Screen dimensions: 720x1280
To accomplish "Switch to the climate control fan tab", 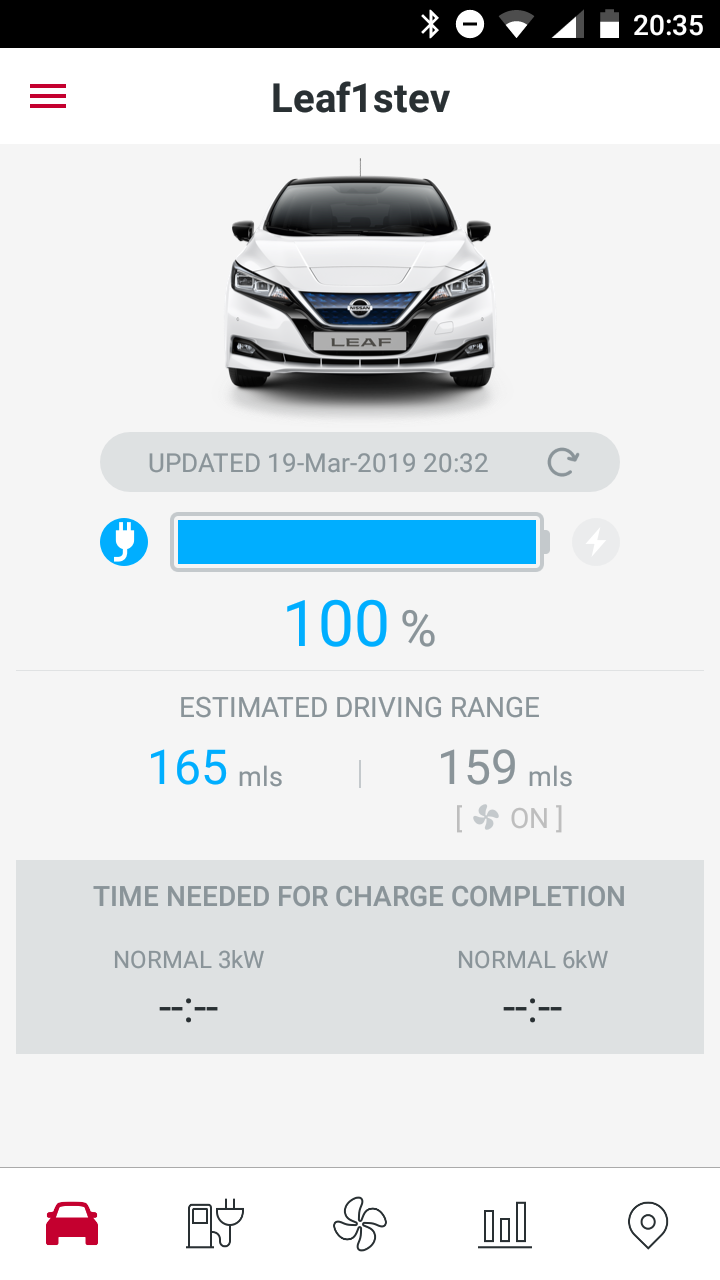I will [360, 1223].
